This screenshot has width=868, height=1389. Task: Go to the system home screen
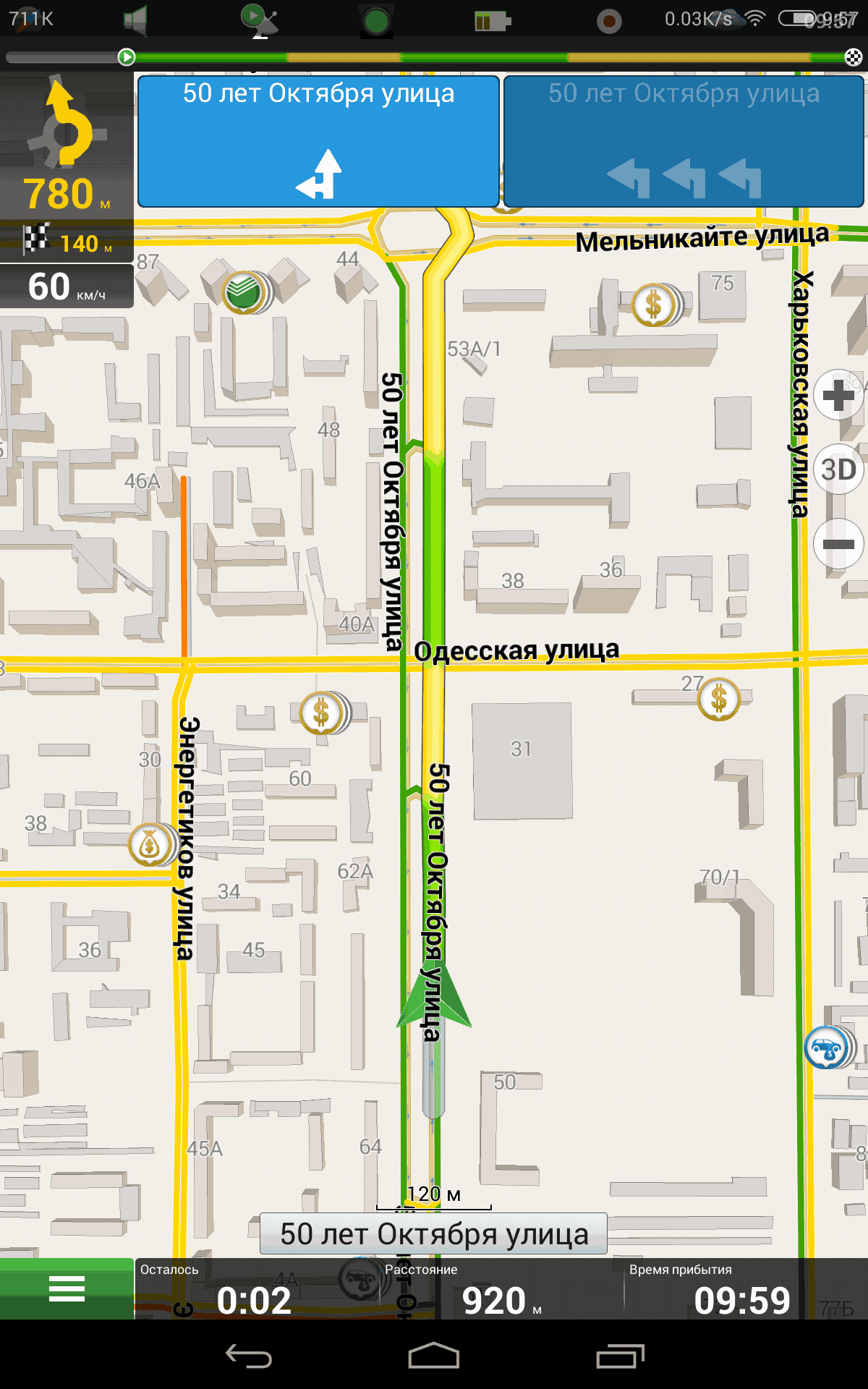tap(434, 1355)
